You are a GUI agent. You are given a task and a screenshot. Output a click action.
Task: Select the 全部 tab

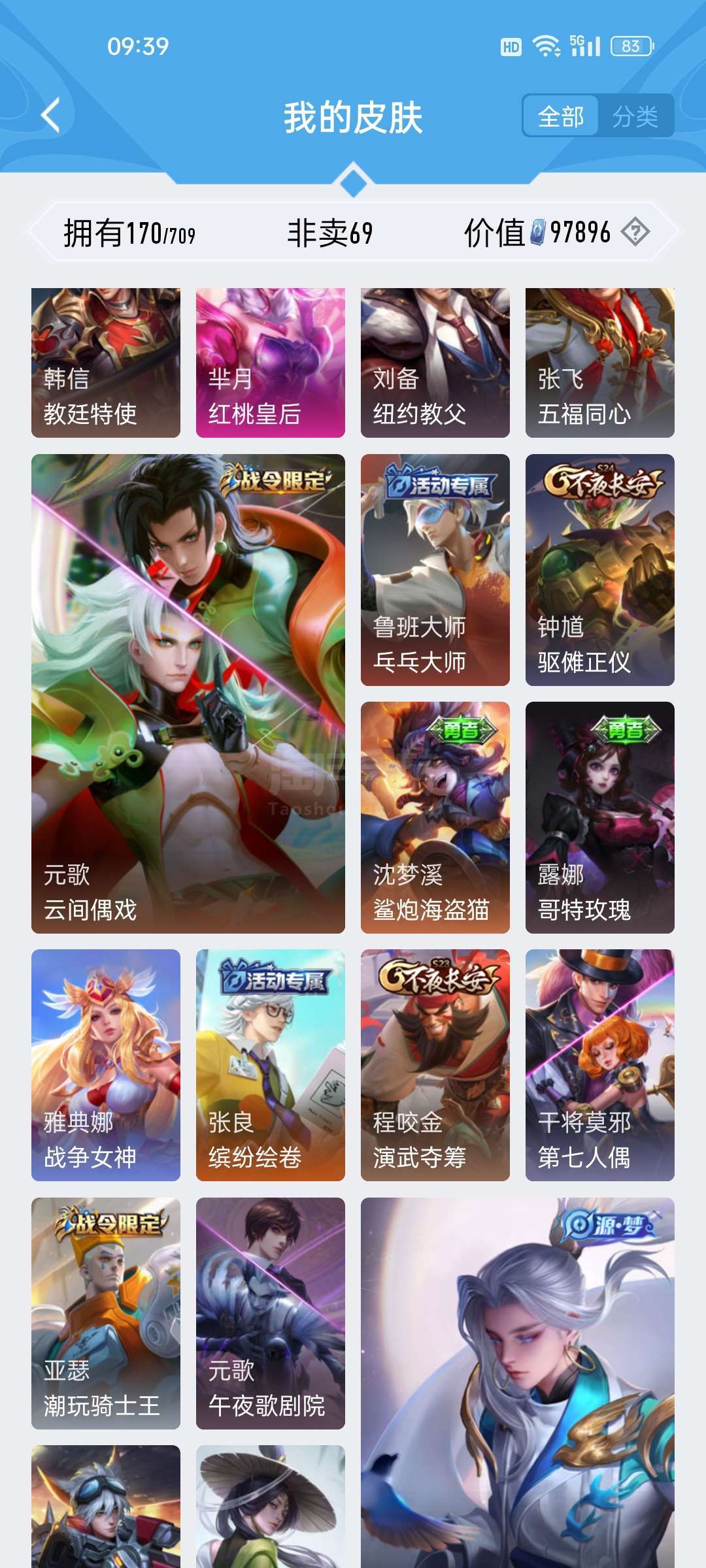pyautogui.click(x=561, y=117)
